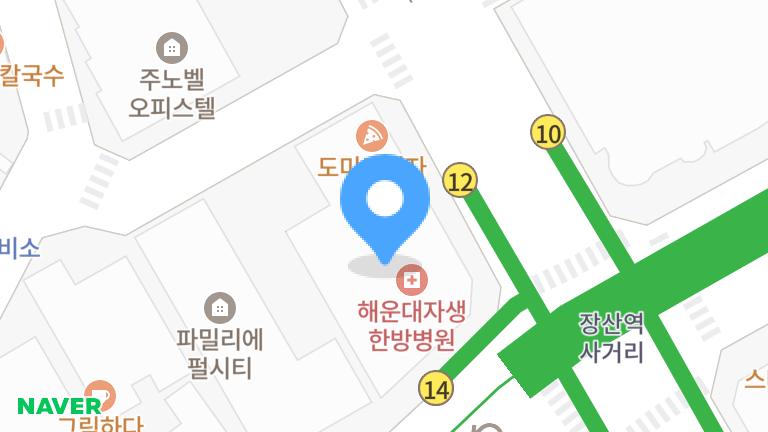768x432 pixels.
Task: Open the 주노벨 오피스텔 building marker
Action: (x=172, y=48)
